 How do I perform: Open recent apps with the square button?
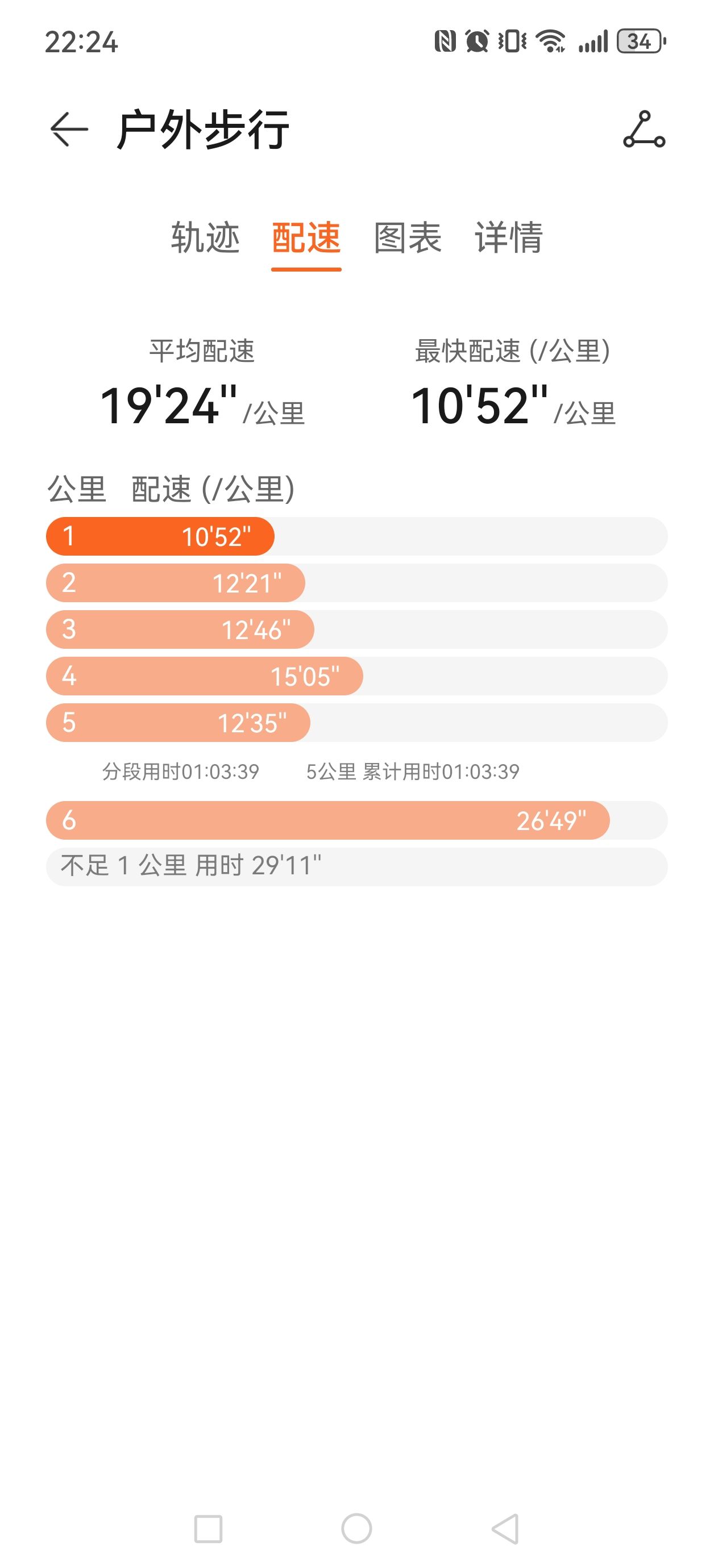[x=207, y=1528]
